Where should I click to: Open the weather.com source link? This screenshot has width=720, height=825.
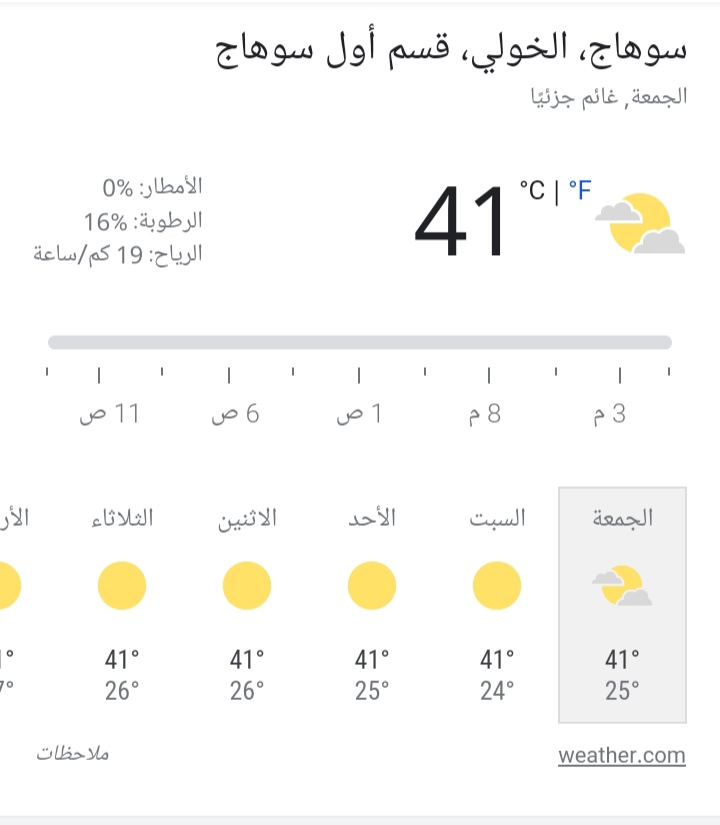[621, 755]
